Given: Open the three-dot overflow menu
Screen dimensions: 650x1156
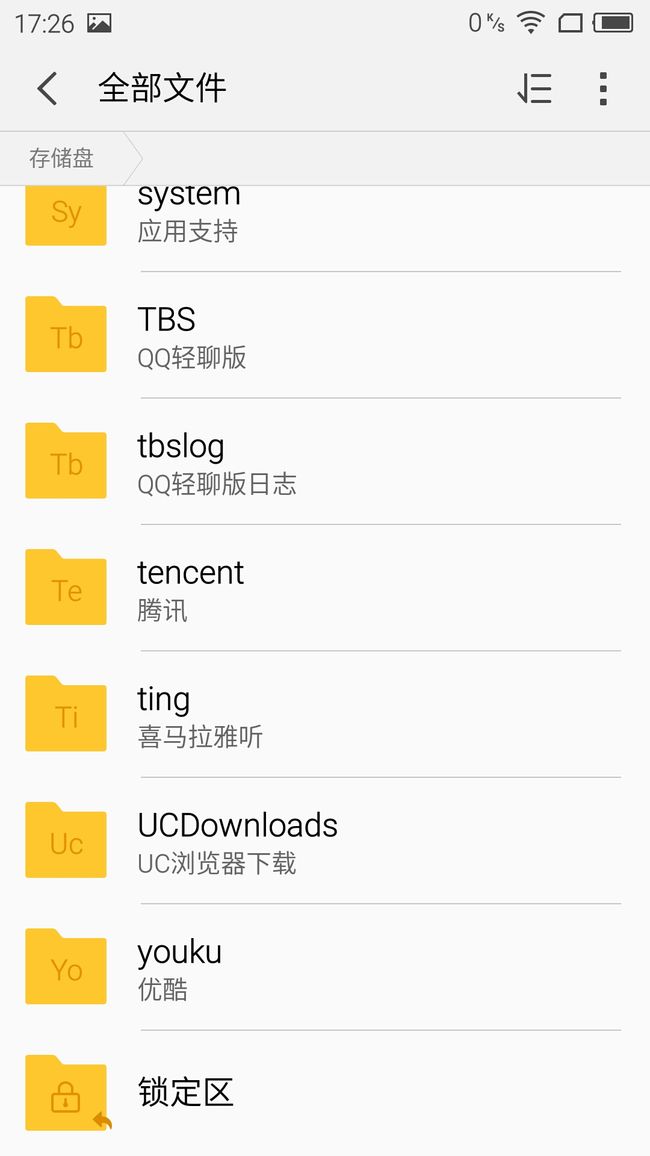Looking at the screenshot, I should coord(603,89).
